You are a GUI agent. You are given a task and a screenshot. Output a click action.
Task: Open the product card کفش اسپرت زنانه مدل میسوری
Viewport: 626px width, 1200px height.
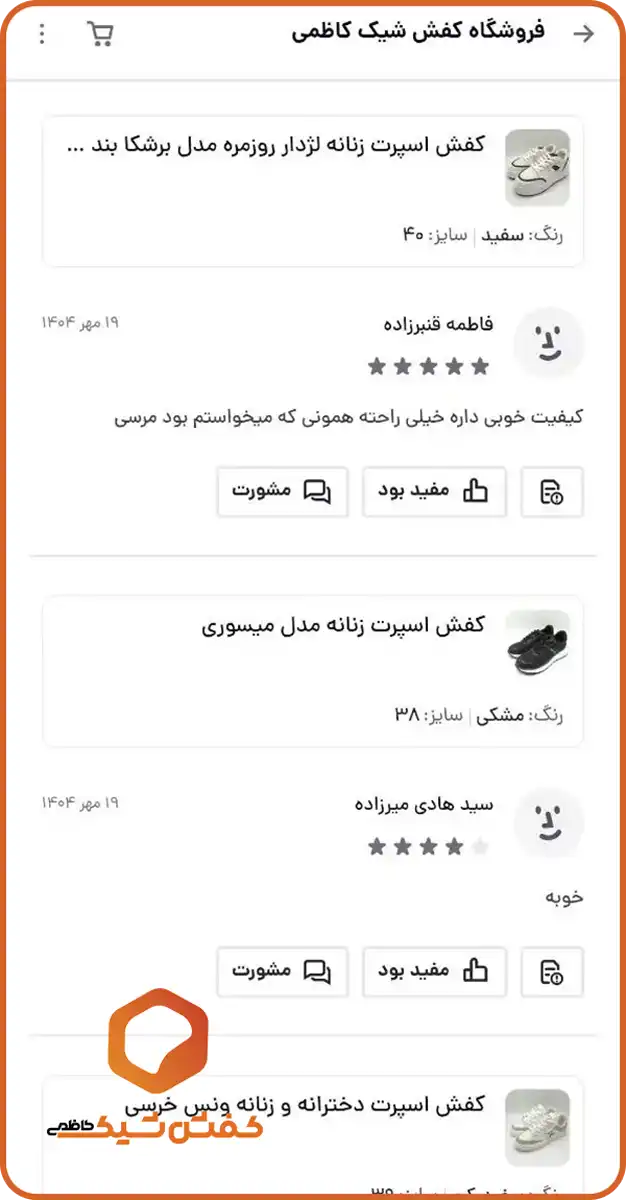(312, 670)
